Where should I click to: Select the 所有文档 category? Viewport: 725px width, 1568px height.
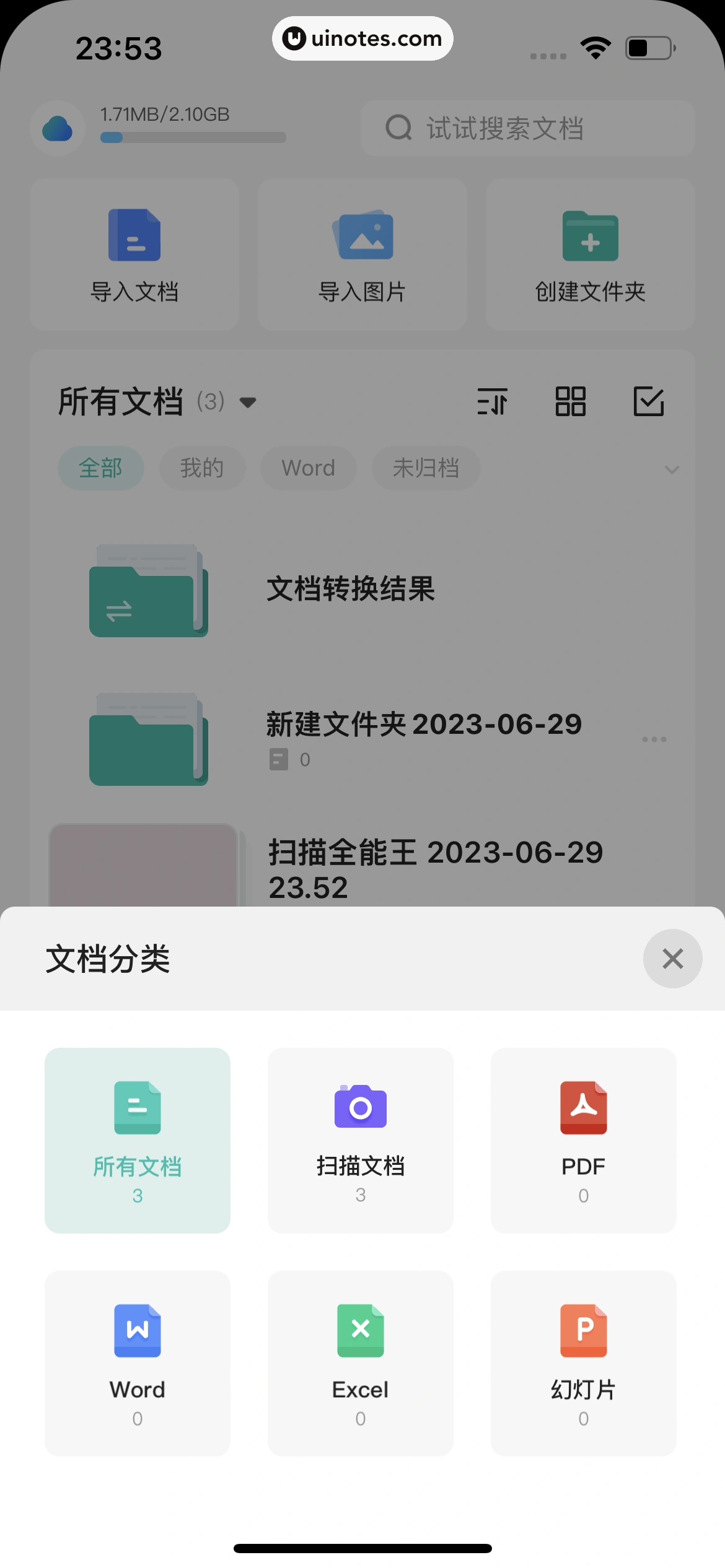138,1140
